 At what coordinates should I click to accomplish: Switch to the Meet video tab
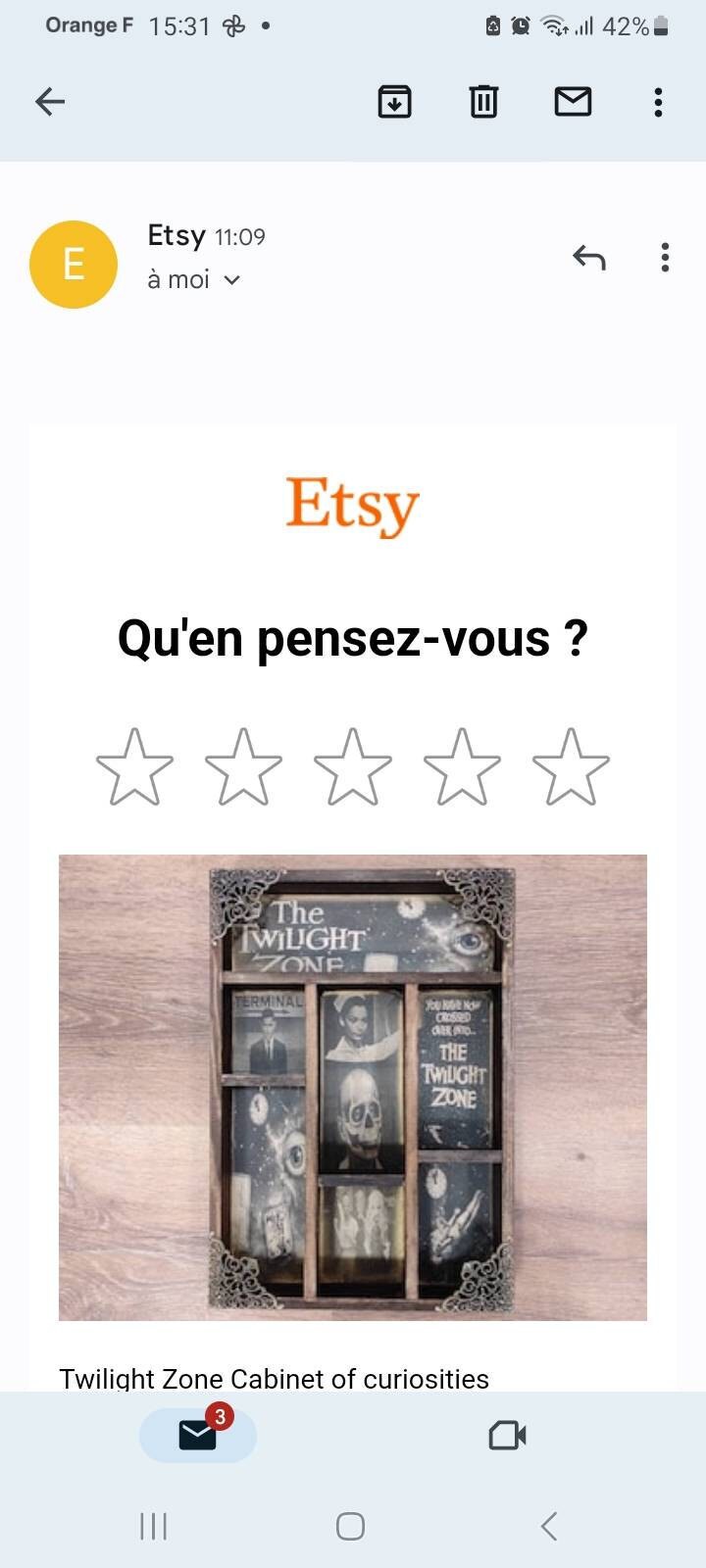coord(508,1436)
